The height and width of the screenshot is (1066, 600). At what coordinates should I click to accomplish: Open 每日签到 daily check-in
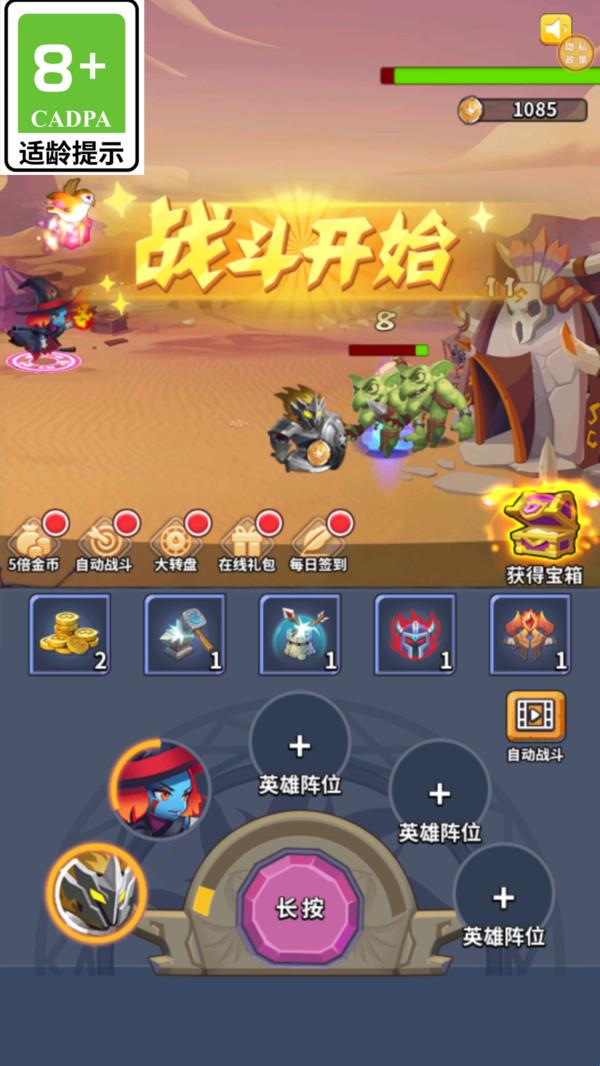pyautogui.click(x=319, y=545)
